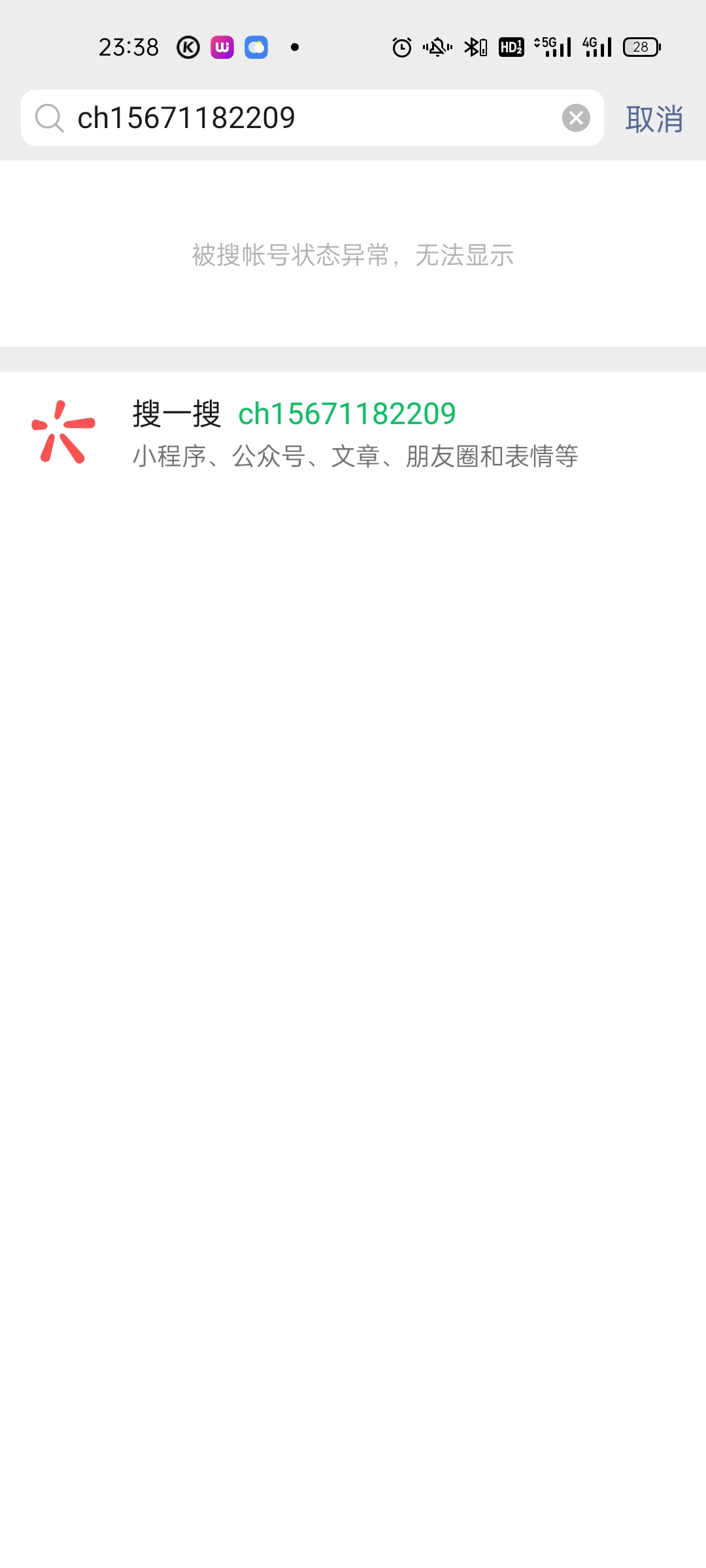706x1568 pixels.
Task: Cancel the search with 取消
Action: tap(654, 120)
